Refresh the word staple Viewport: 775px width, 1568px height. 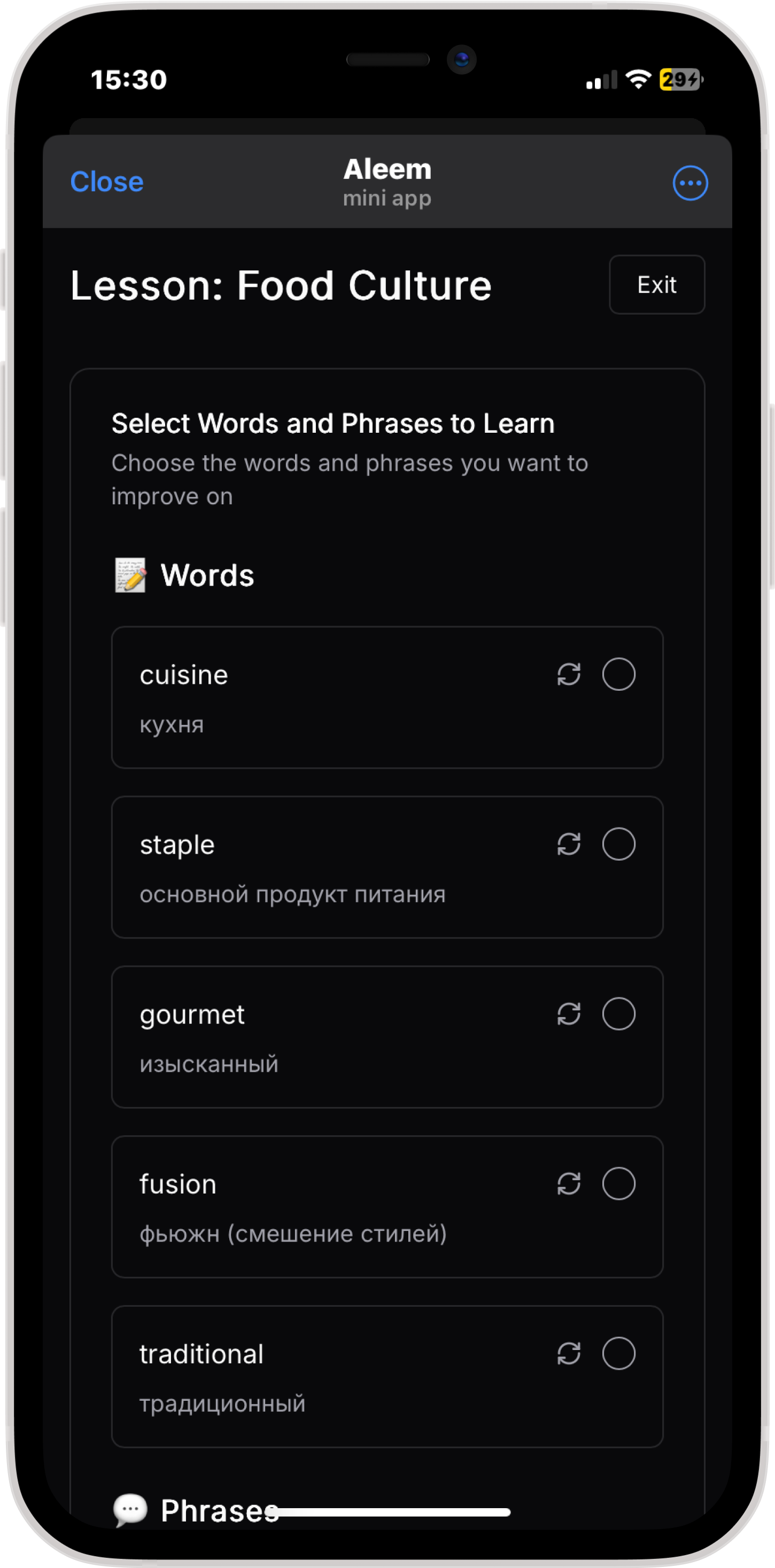coord(569,844)
